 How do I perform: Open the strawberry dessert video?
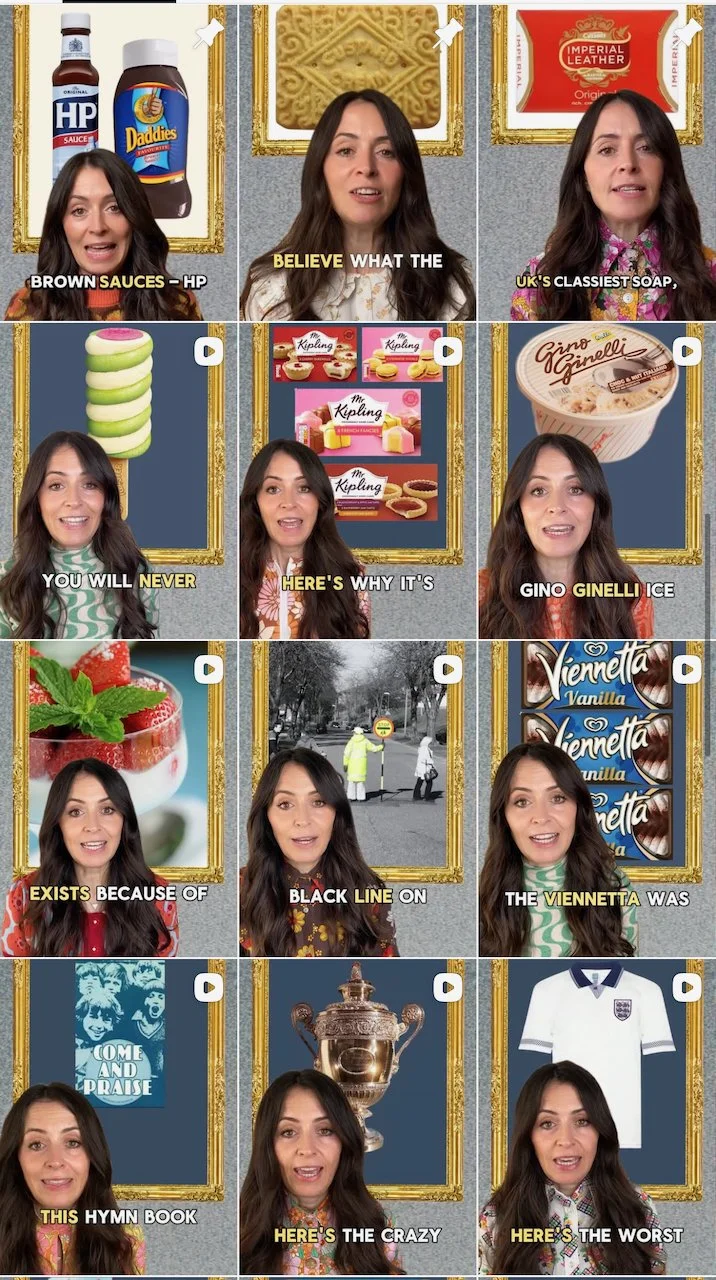118,800
